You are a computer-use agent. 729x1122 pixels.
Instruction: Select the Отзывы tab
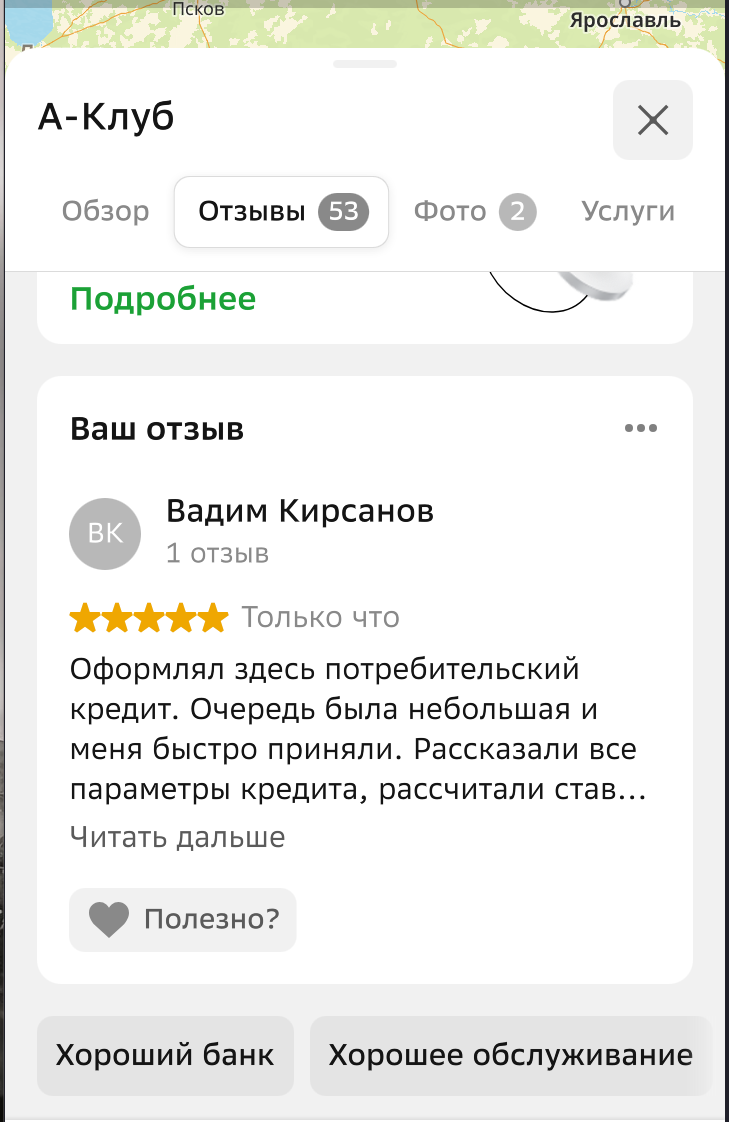(x=281, y=212)
